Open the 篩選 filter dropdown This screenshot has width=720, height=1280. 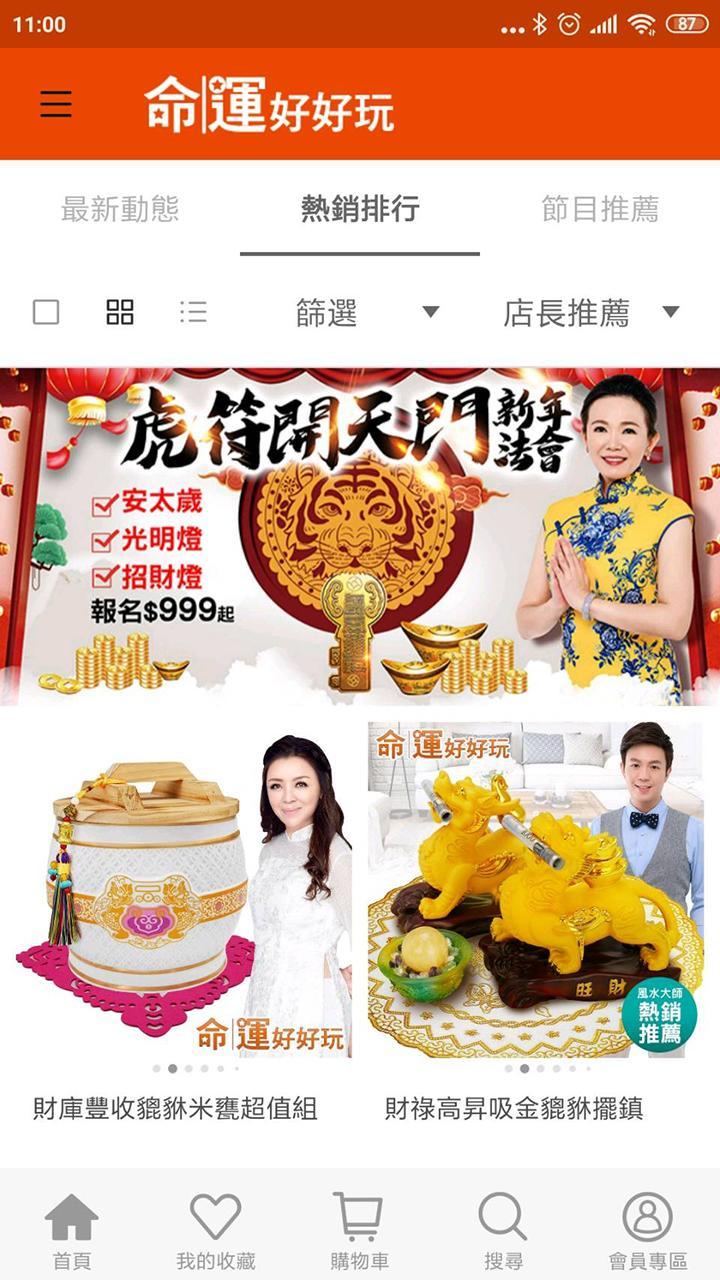[x=358, y=311]
